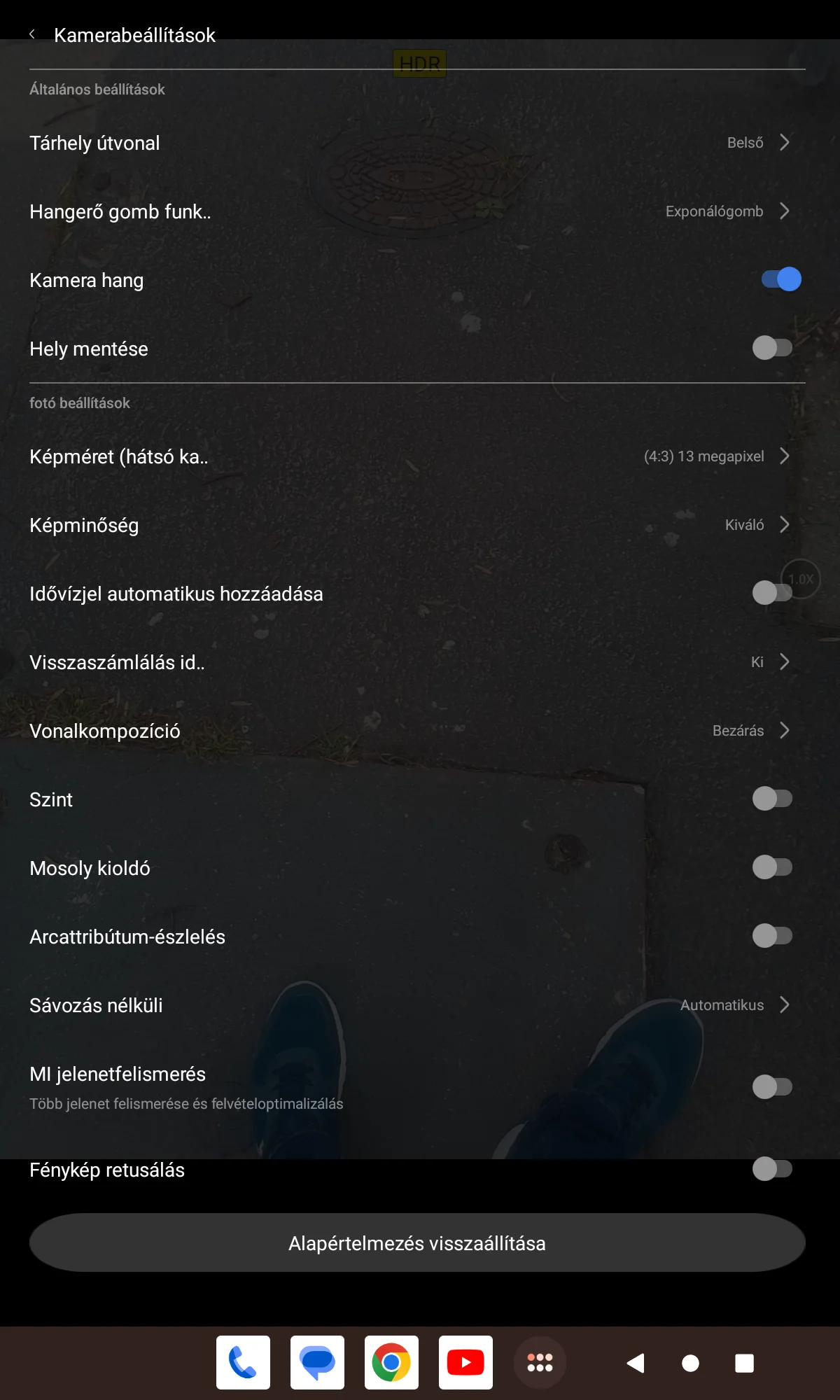Turn on Arcattribútum-észlelés
This screenshot has width=840, height=1400.
[x=772, y=936]
